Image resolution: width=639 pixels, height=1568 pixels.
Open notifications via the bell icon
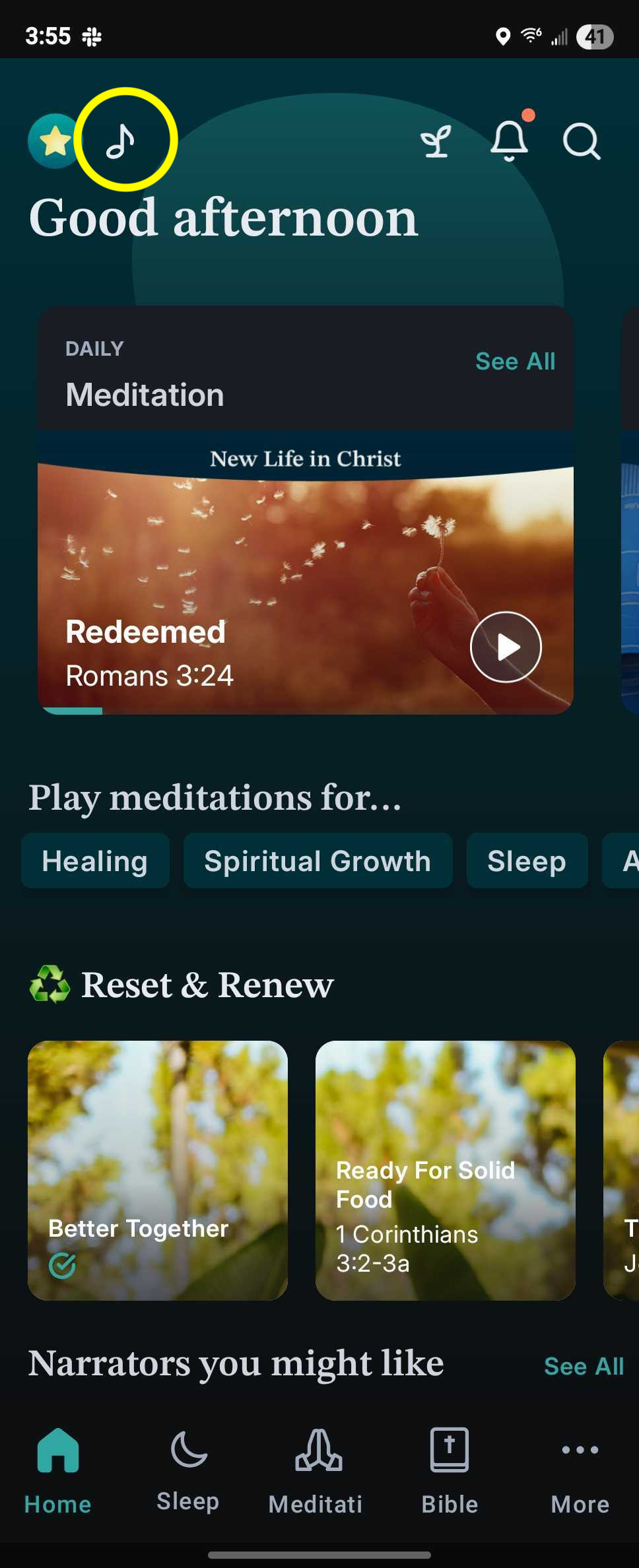click(x=508, y=141)
